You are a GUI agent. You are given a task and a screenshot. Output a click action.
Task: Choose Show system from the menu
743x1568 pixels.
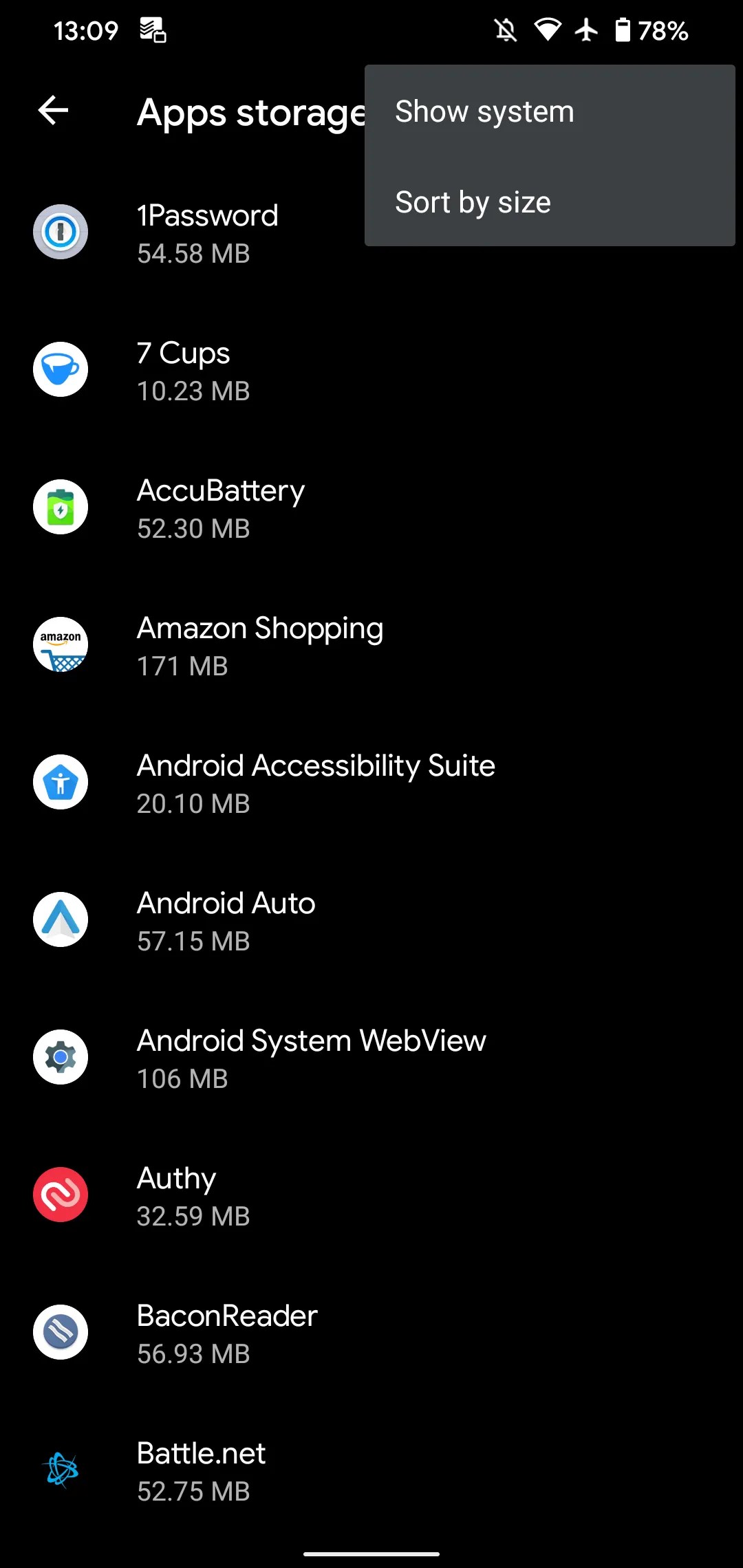tap(484, 111)
